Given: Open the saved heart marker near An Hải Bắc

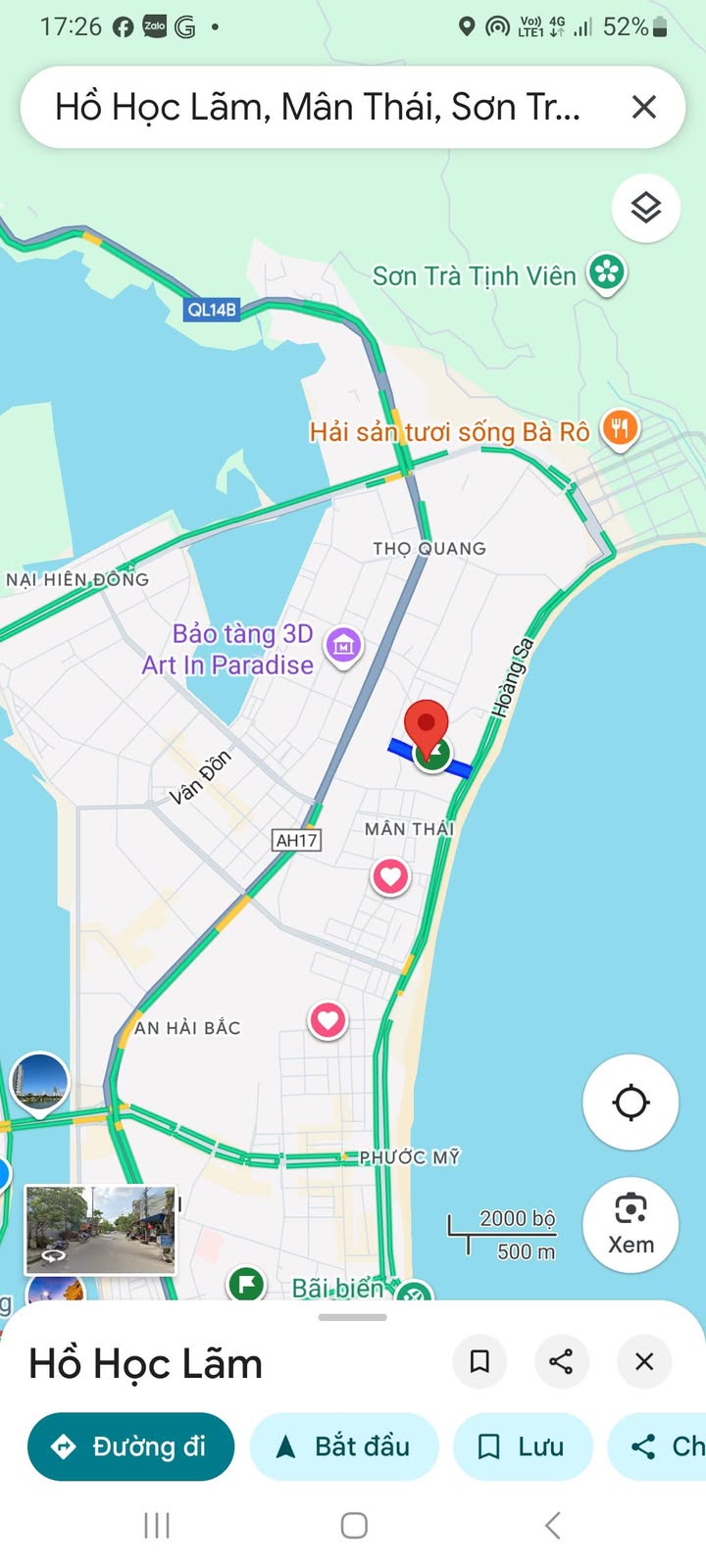Looking at the screenshot, I should pyautogui.click(x=328, y=1020).
